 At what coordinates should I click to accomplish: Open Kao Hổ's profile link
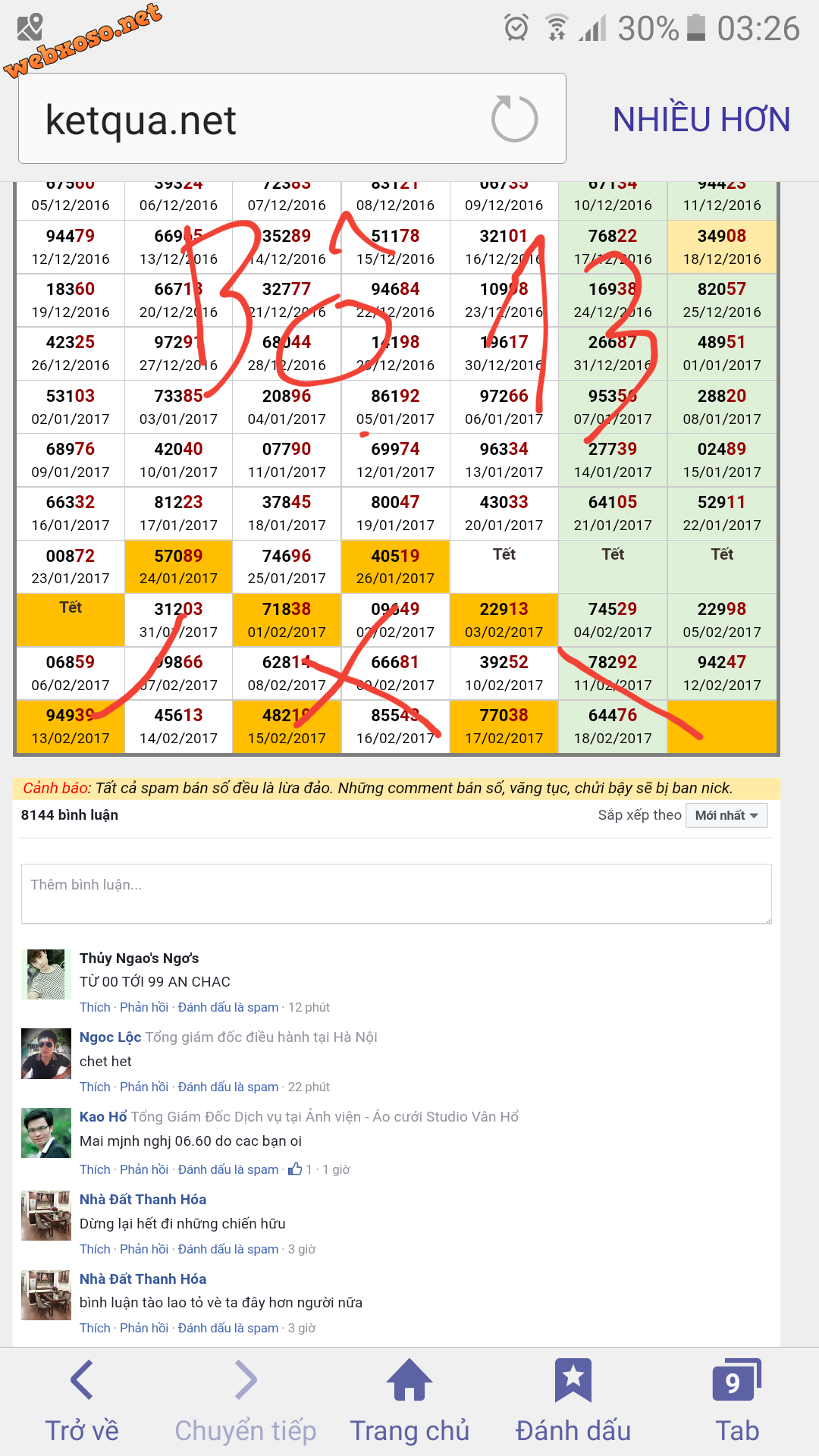(x=103, y=1116)
